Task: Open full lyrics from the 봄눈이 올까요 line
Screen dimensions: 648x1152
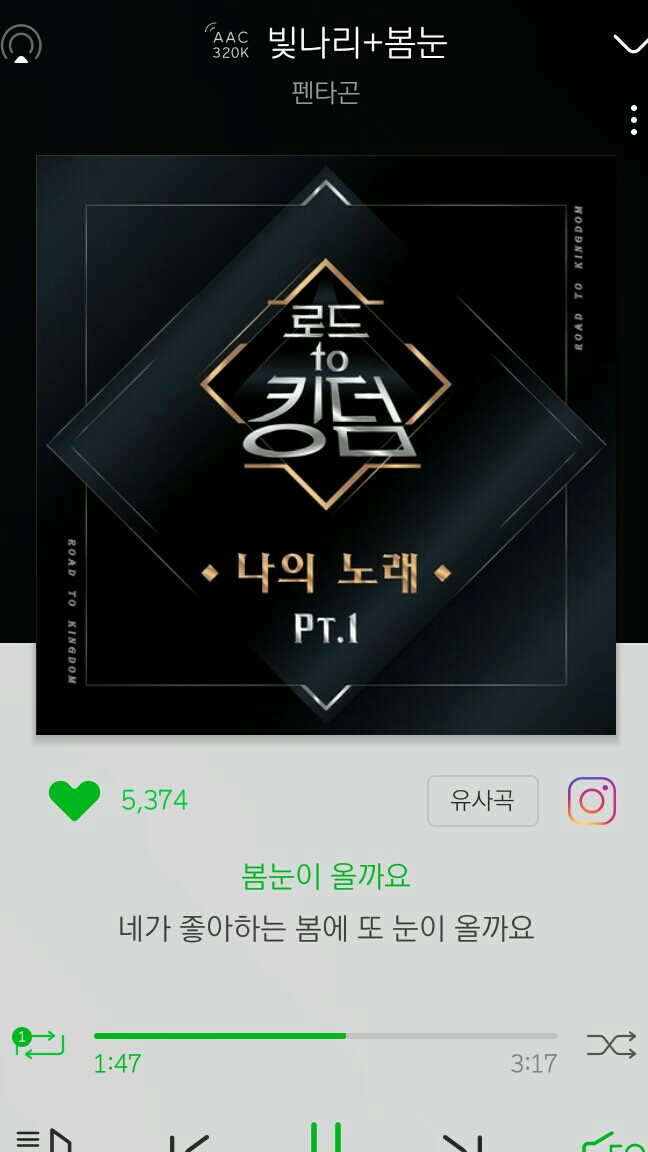Action: (x=325, y=876)
